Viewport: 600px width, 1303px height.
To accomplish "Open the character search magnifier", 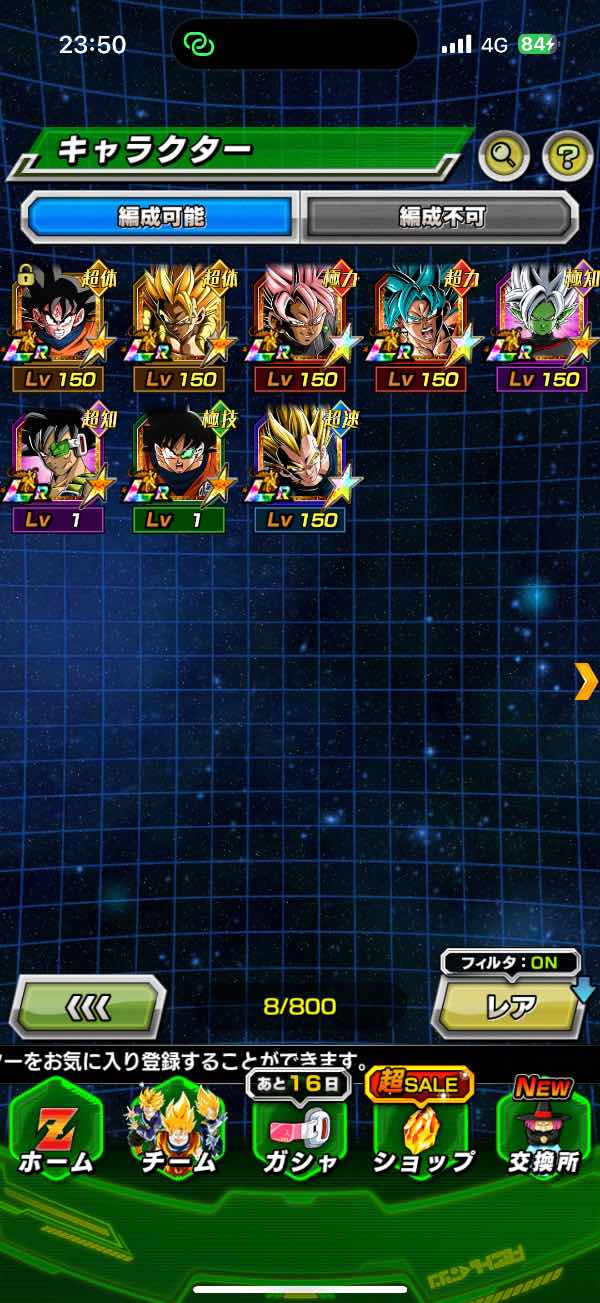I will tap(504, 155).
